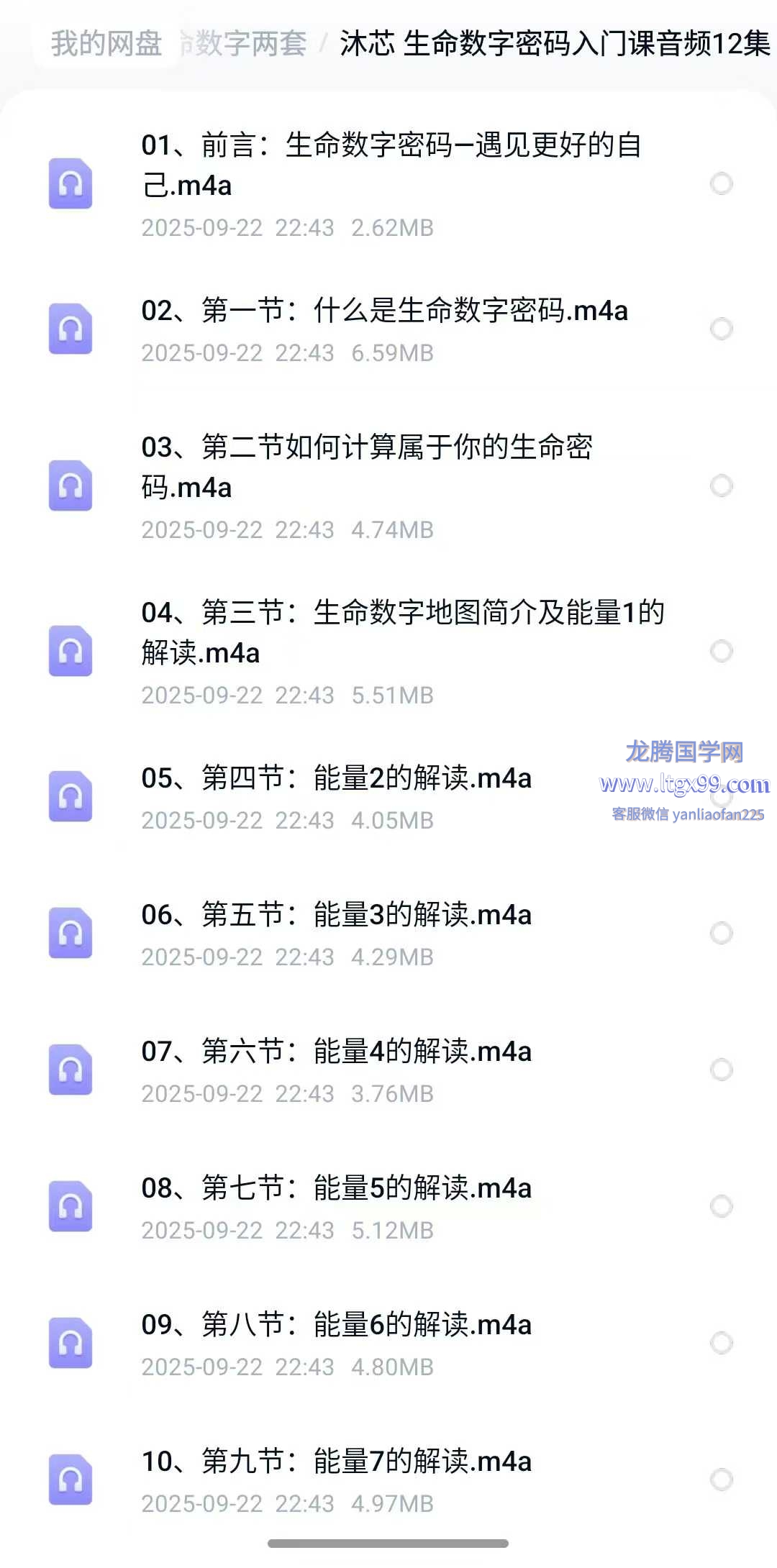Play 08、第七节 能量5的解读
The image size is (777, 1568).
click(336, 1188)
